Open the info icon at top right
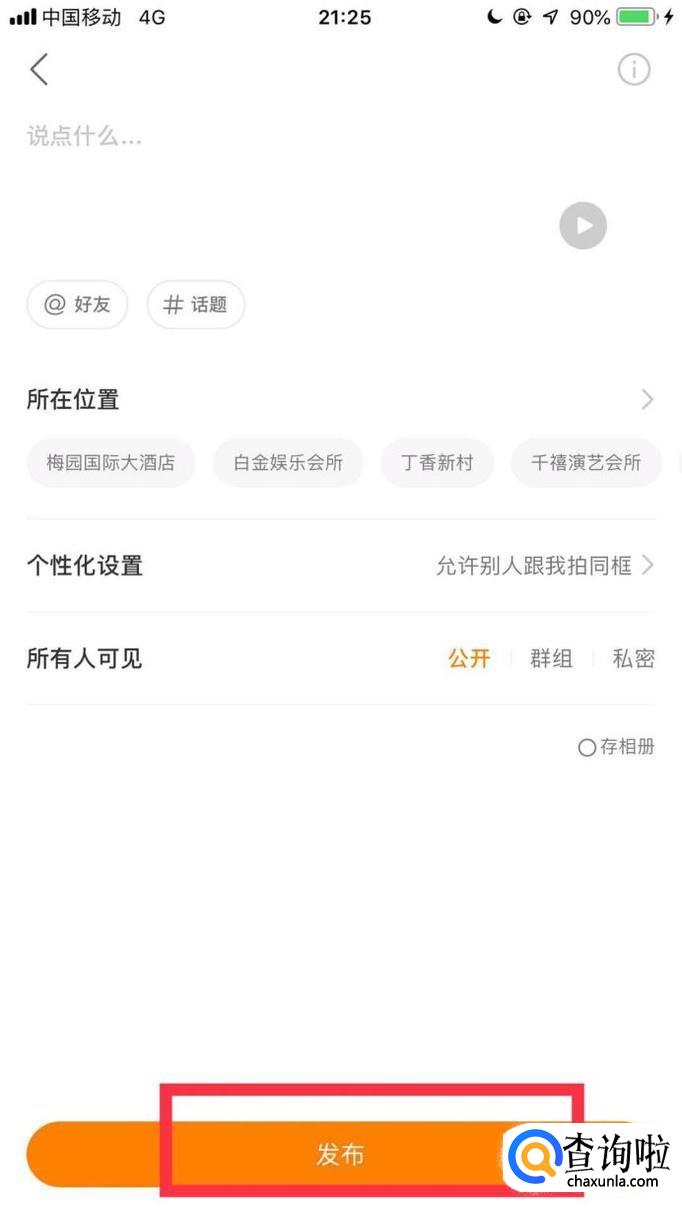 (633, 69)
